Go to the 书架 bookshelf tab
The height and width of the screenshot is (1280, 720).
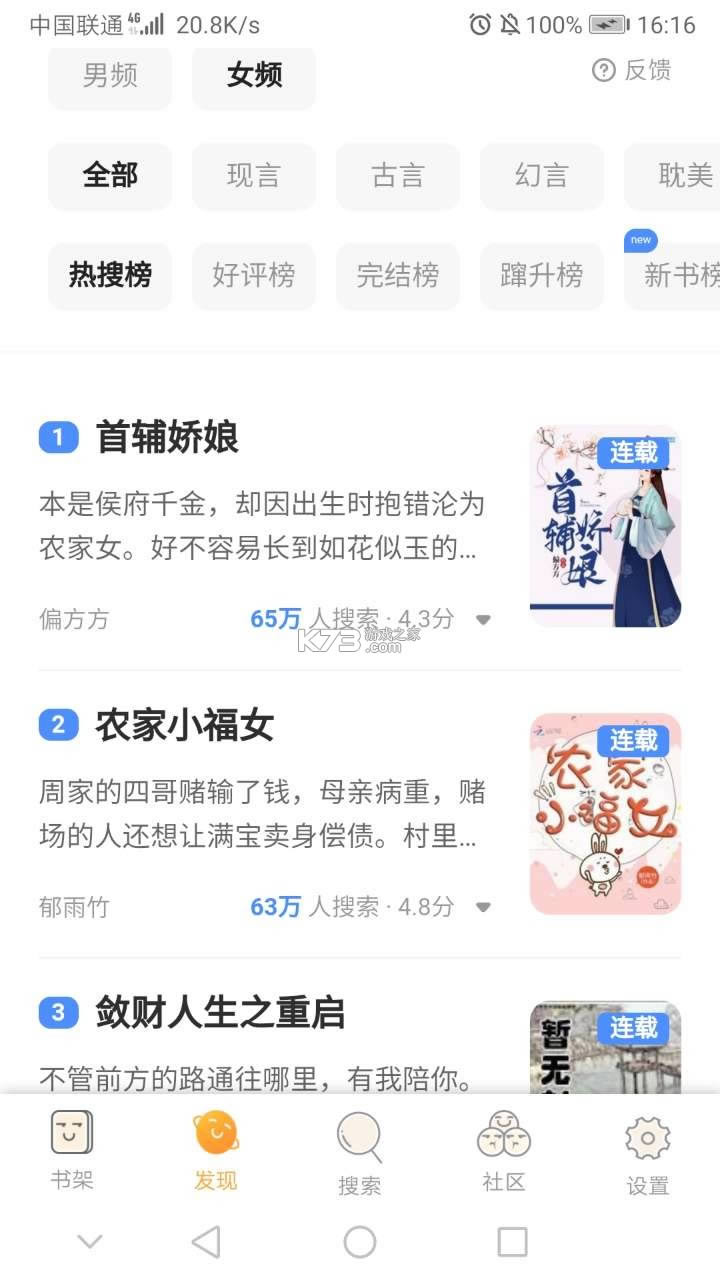point(72,1152)
